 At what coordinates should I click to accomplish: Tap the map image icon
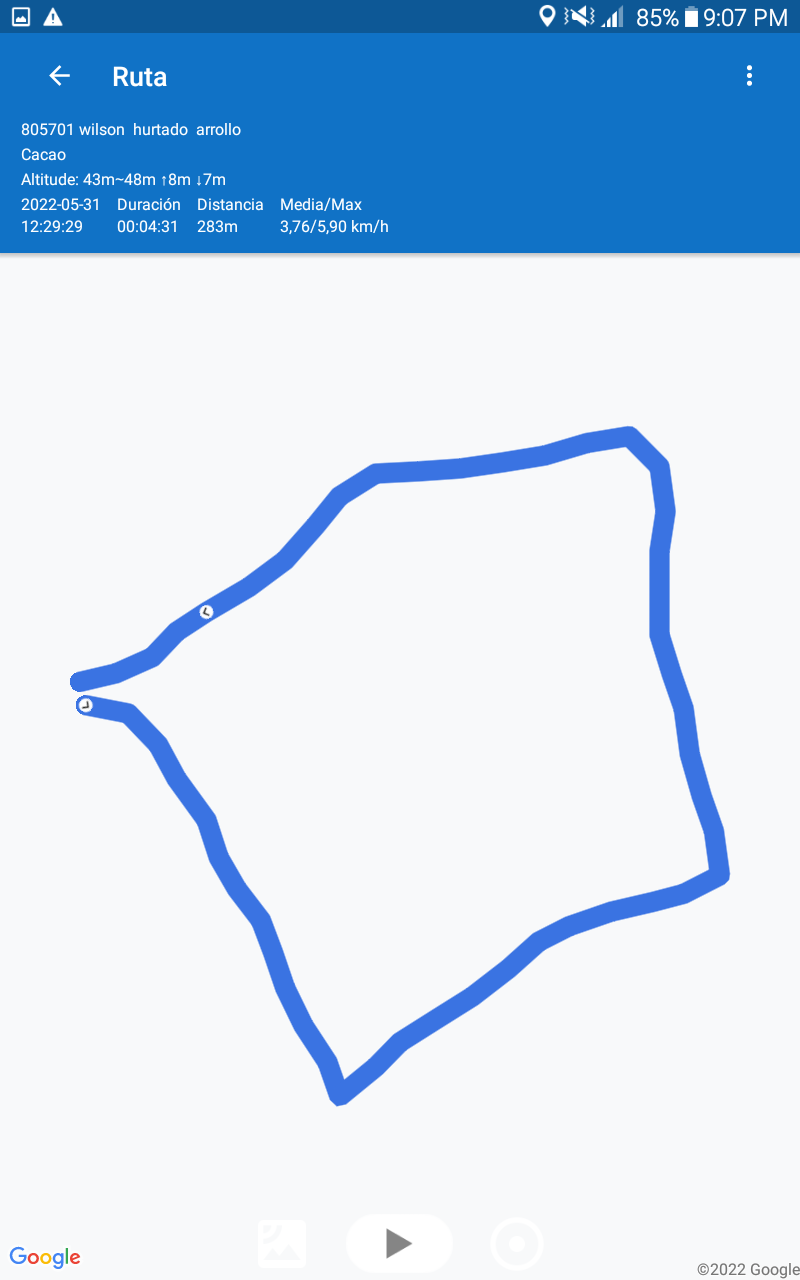[282, 1244]
